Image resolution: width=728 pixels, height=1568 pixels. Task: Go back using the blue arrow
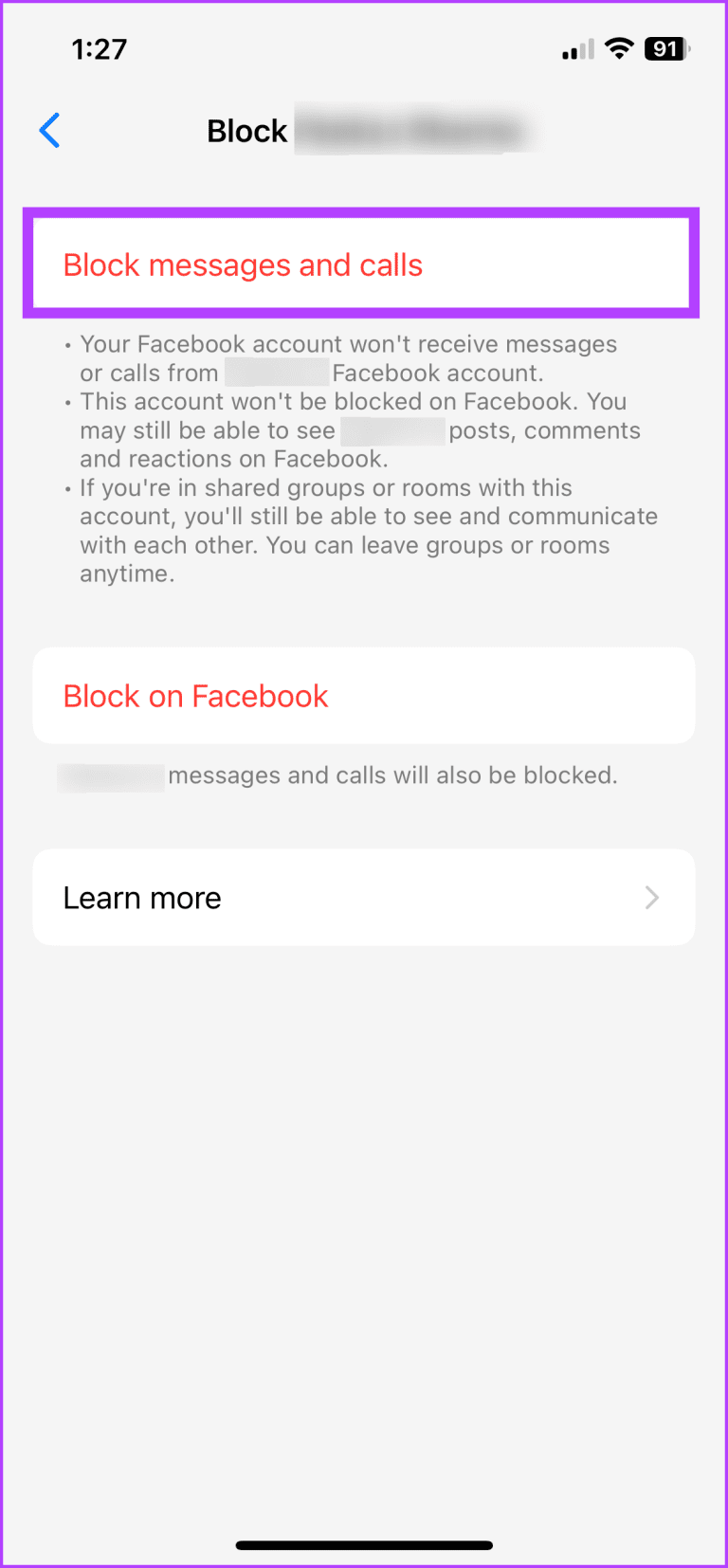(50, 131)
